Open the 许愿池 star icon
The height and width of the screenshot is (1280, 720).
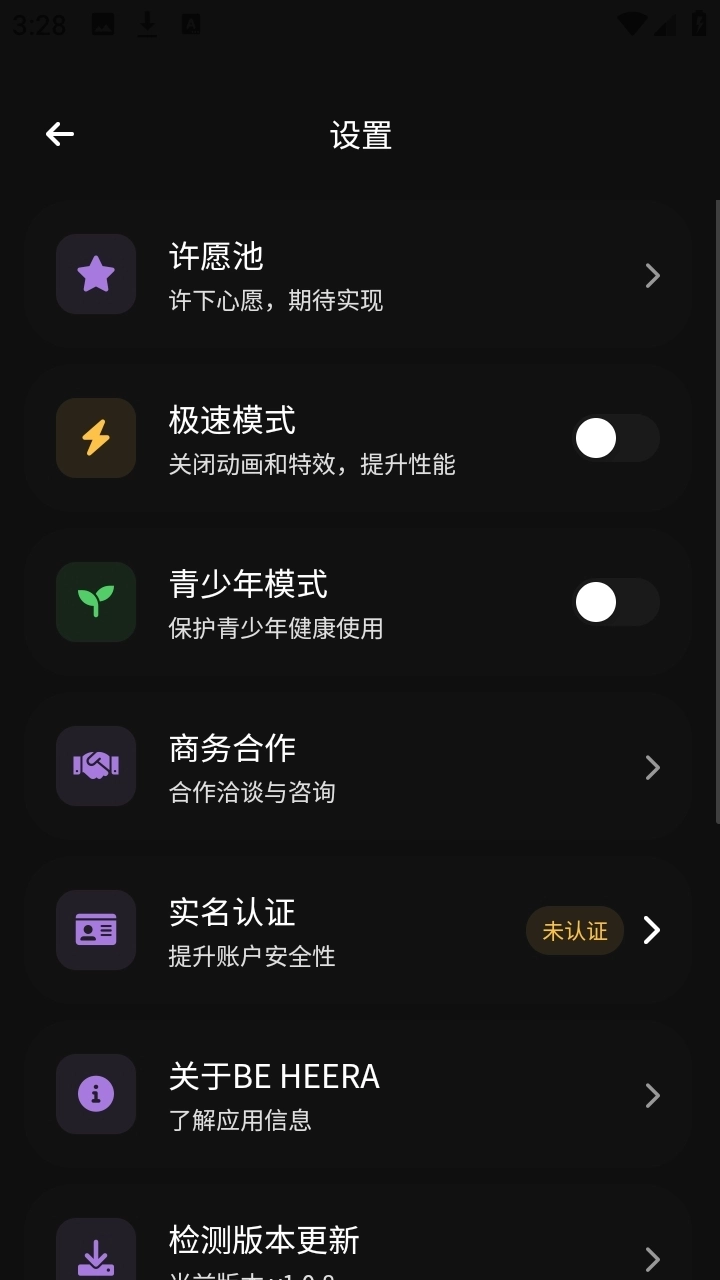tap(95, 274)
